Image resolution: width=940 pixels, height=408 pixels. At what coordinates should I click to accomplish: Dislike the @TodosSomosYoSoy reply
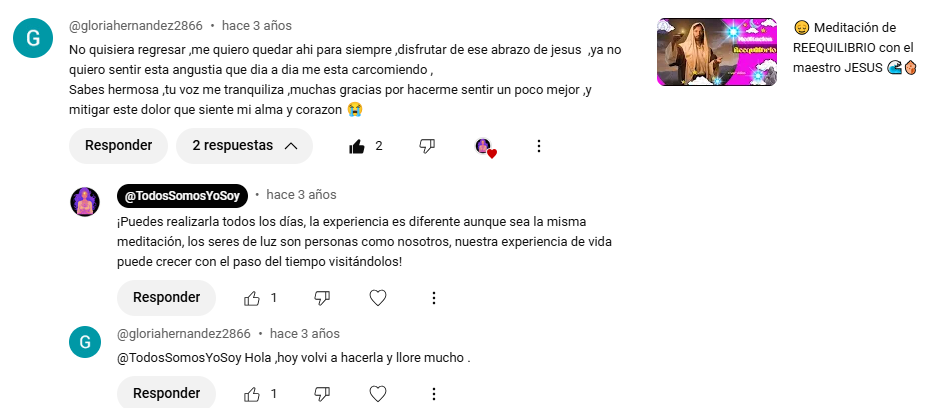pyautogui.click(x=322, y=298)
